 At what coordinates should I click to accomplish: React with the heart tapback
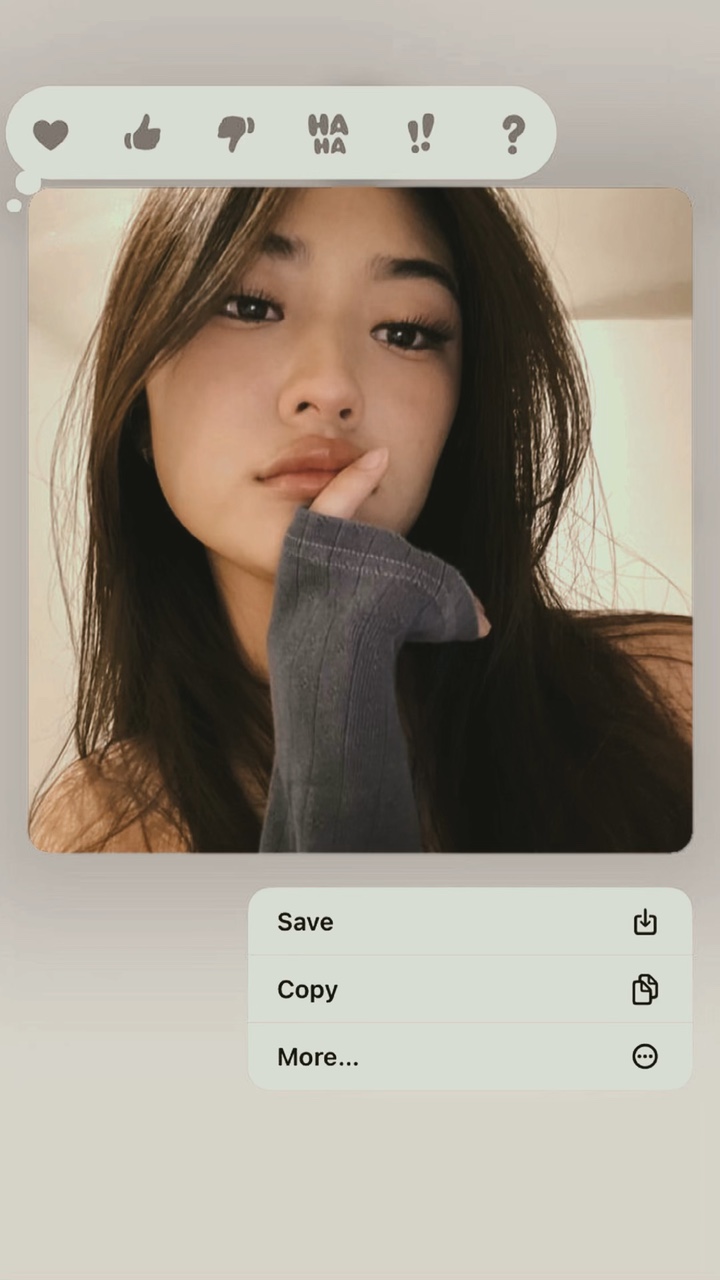coord(50,133)
